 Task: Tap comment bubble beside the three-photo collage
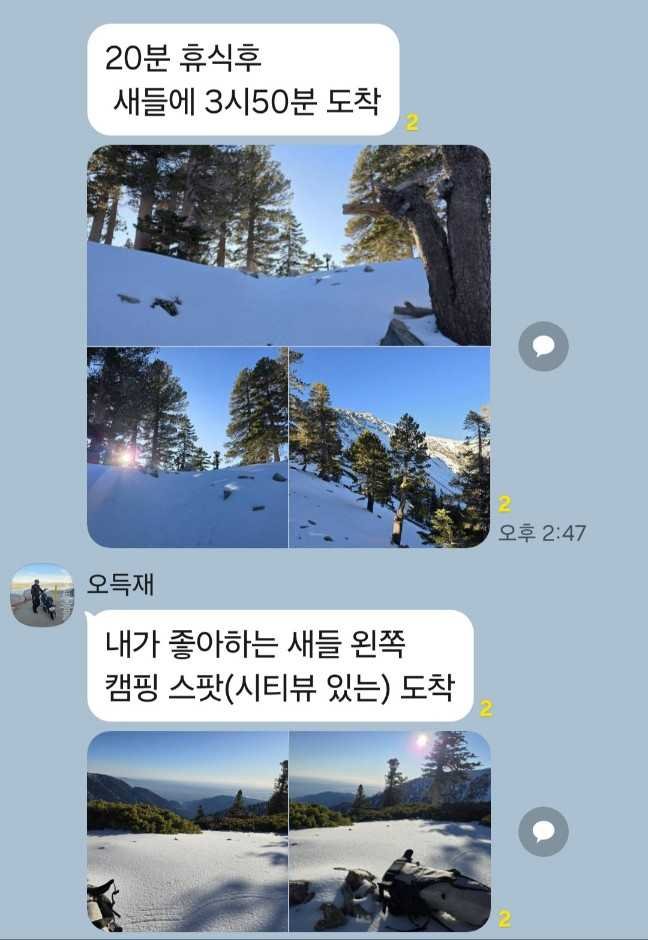pyautogui.click(x=543, y=347)
